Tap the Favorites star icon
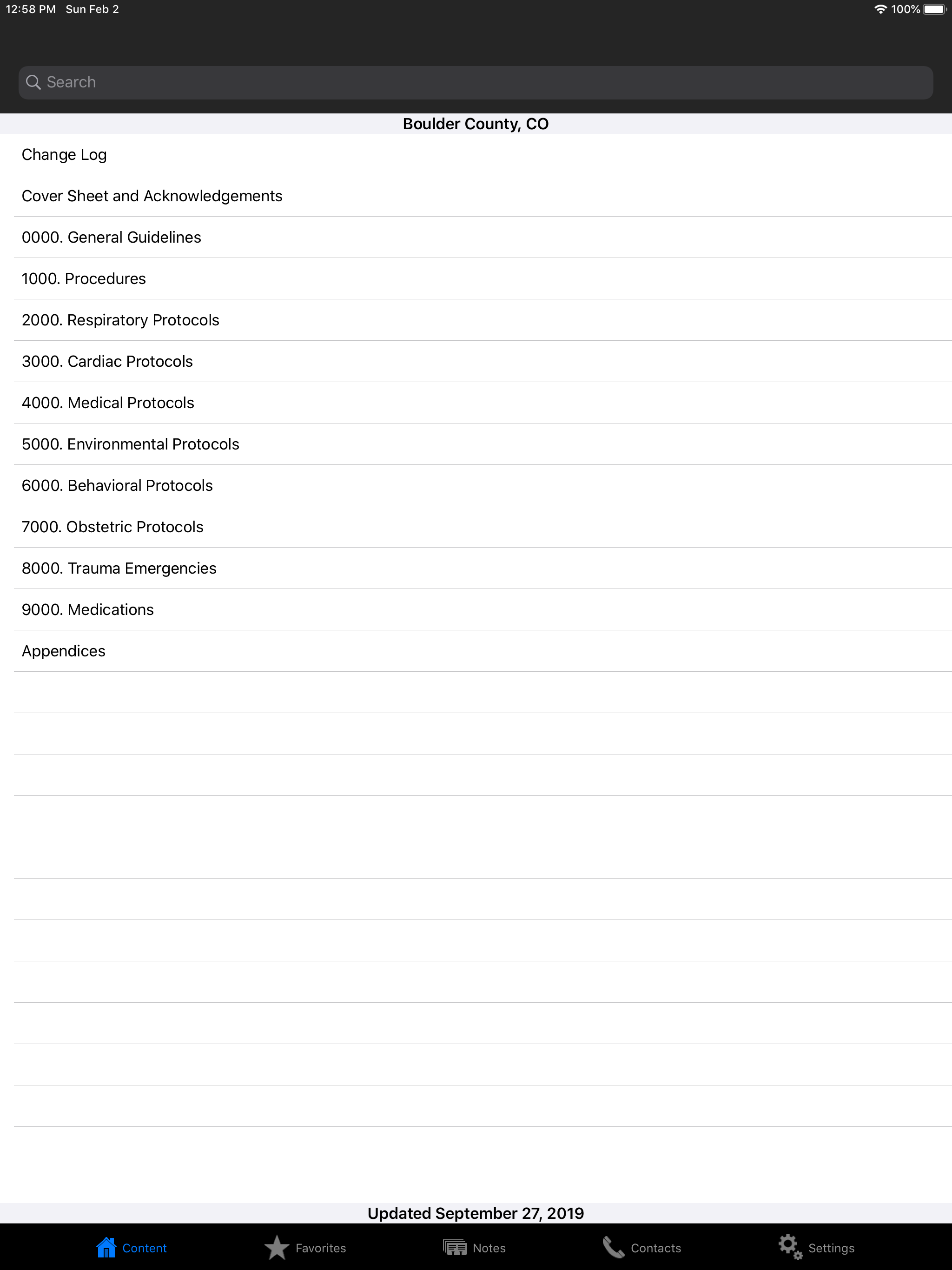The height and width of the screenshot is (1270, 952). pos(277,1246)
